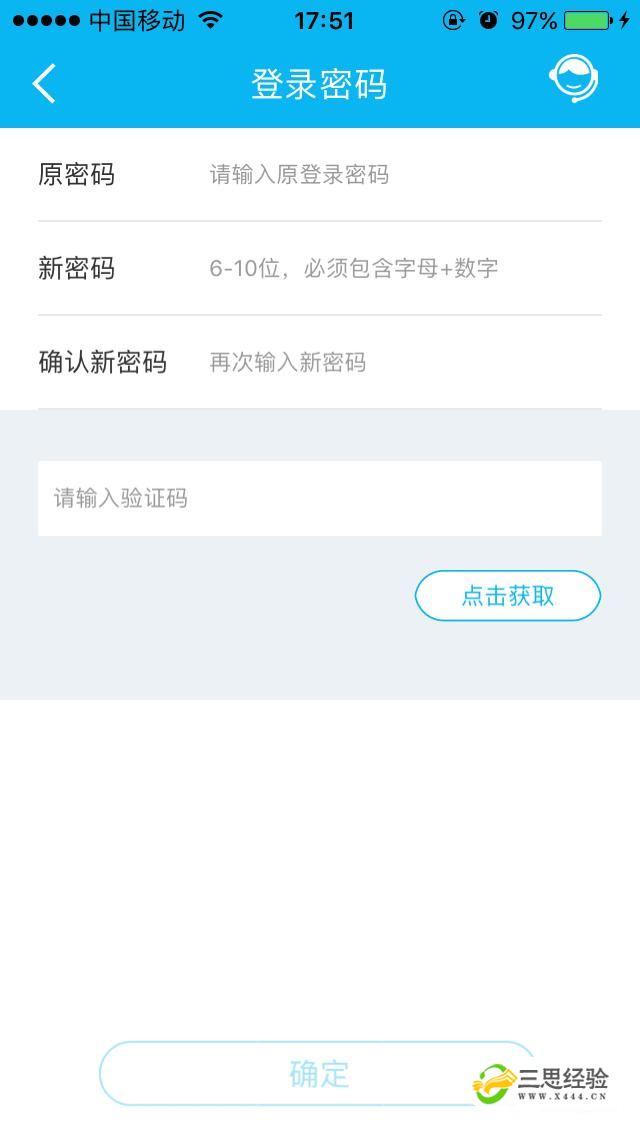Tap the 确认新密码 confirm password field

point(400,362)
